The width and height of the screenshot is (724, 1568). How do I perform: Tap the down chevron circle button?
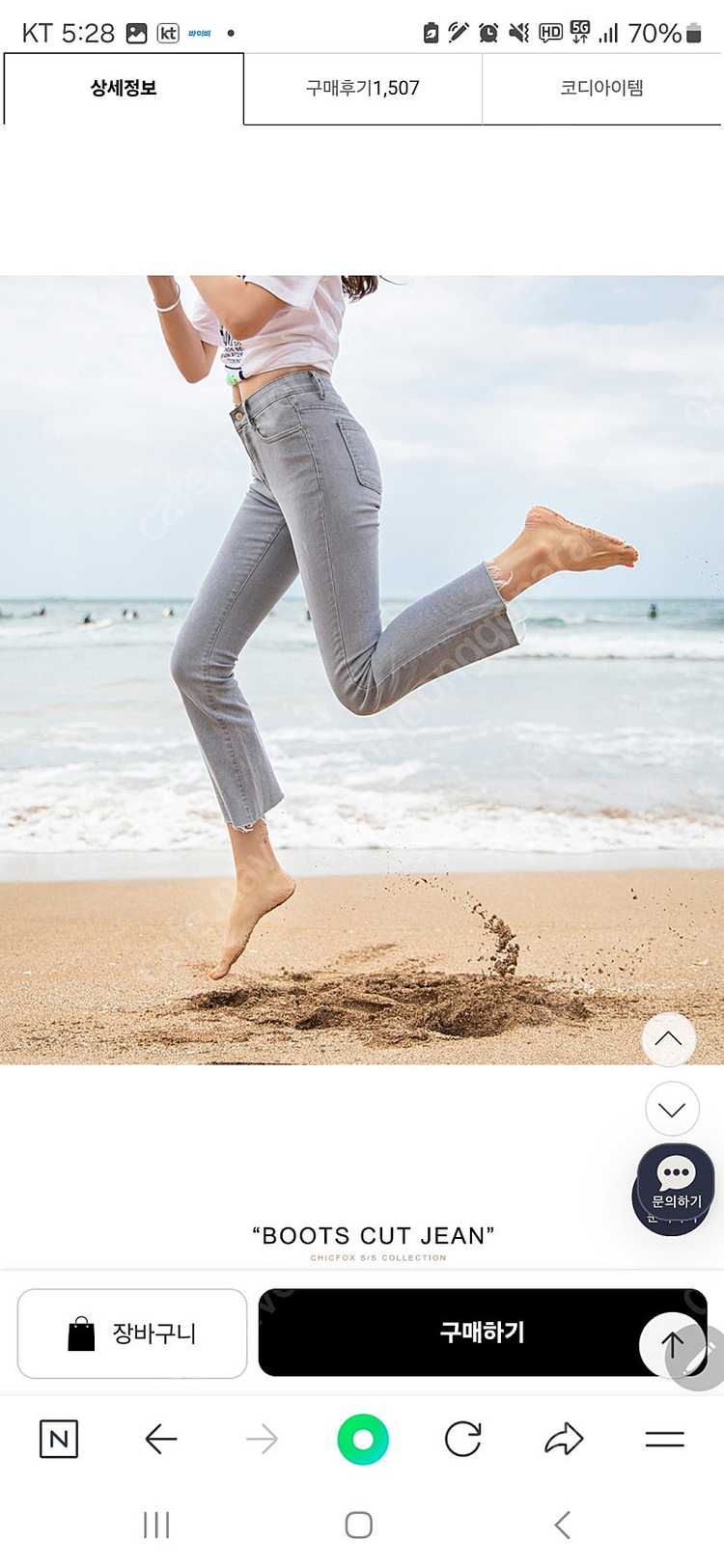tap(672, 1109)
